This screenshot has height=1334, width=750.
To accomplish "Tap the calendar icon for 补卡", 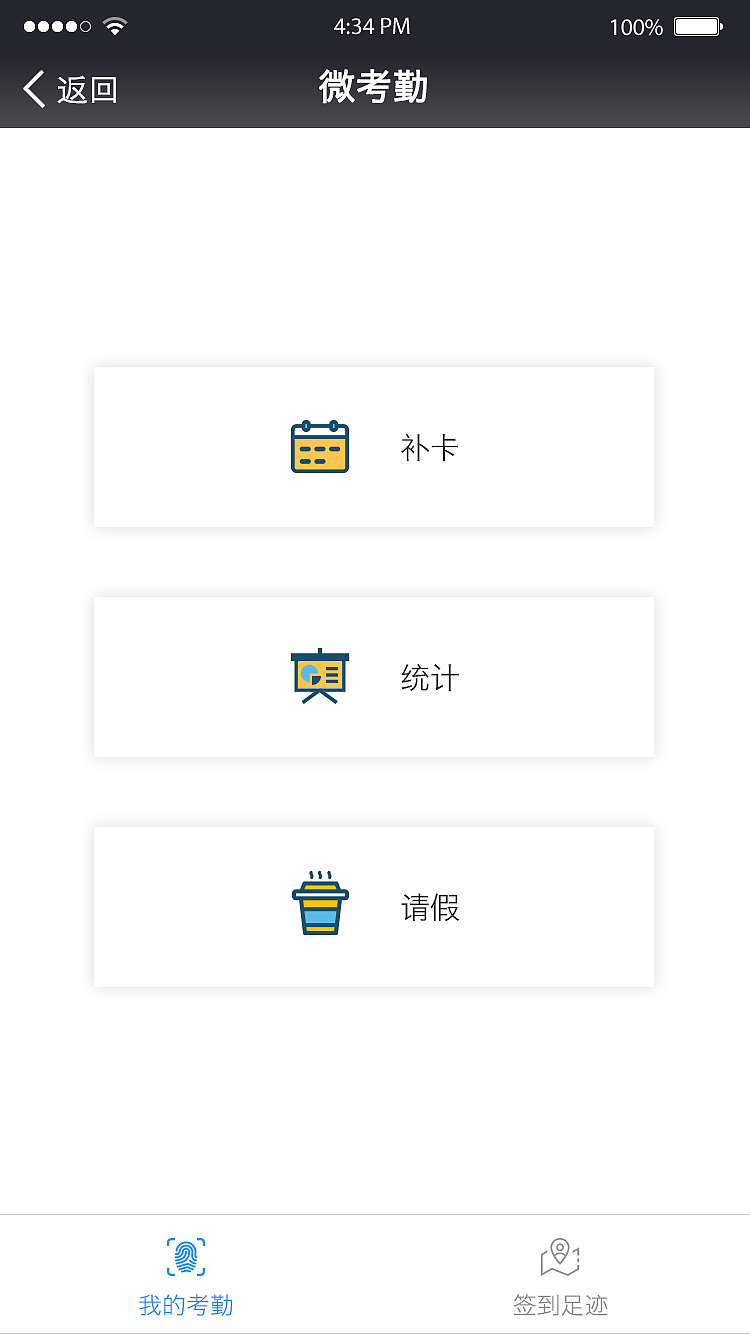I will point(319,447).
